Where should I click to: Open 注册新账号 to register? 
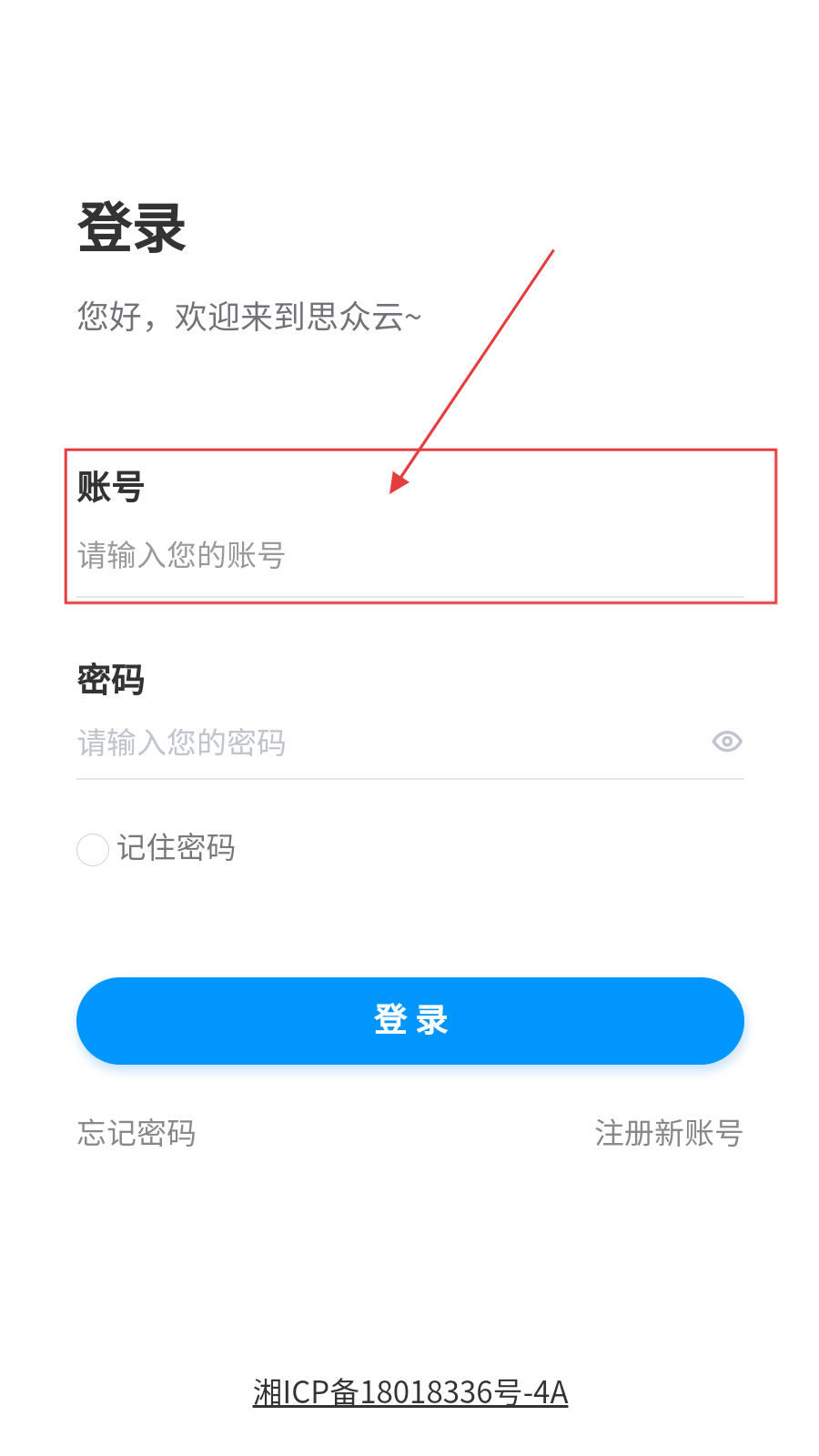tap(669, 1133)
